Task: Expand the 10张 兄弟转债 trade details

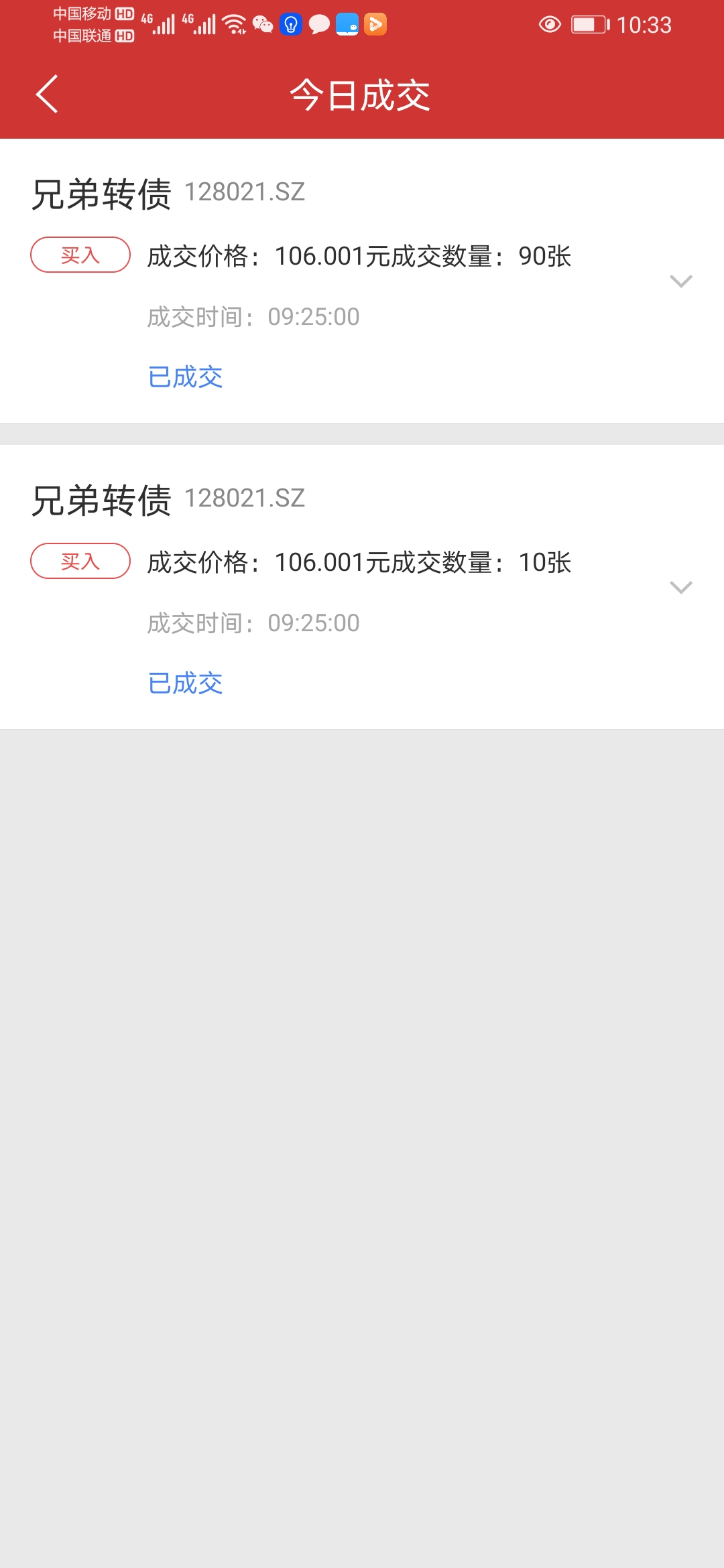Action: click(680, 588)
